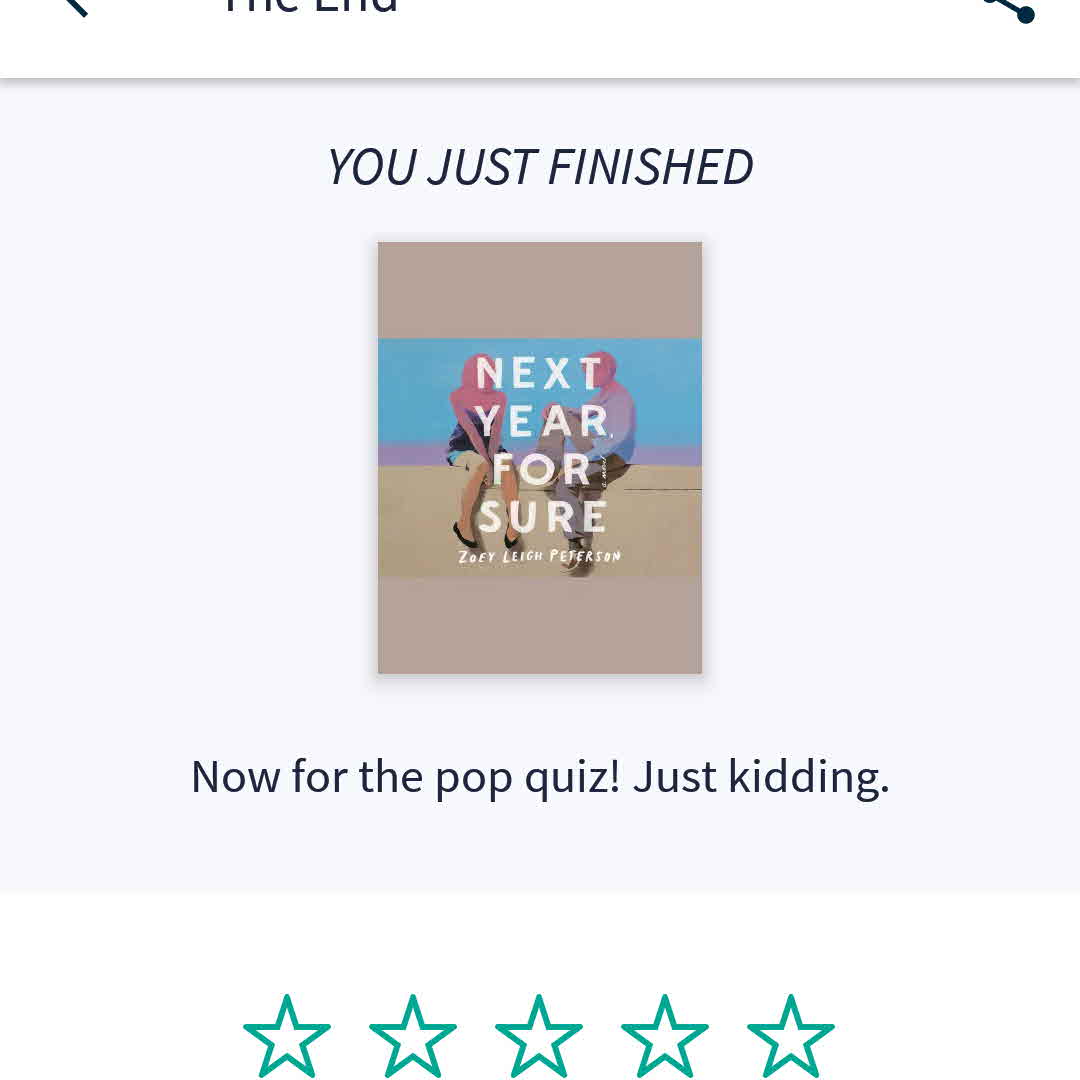1080x1080 pixels.
Task: Give a five-star rating
Action: (791, 1037)
